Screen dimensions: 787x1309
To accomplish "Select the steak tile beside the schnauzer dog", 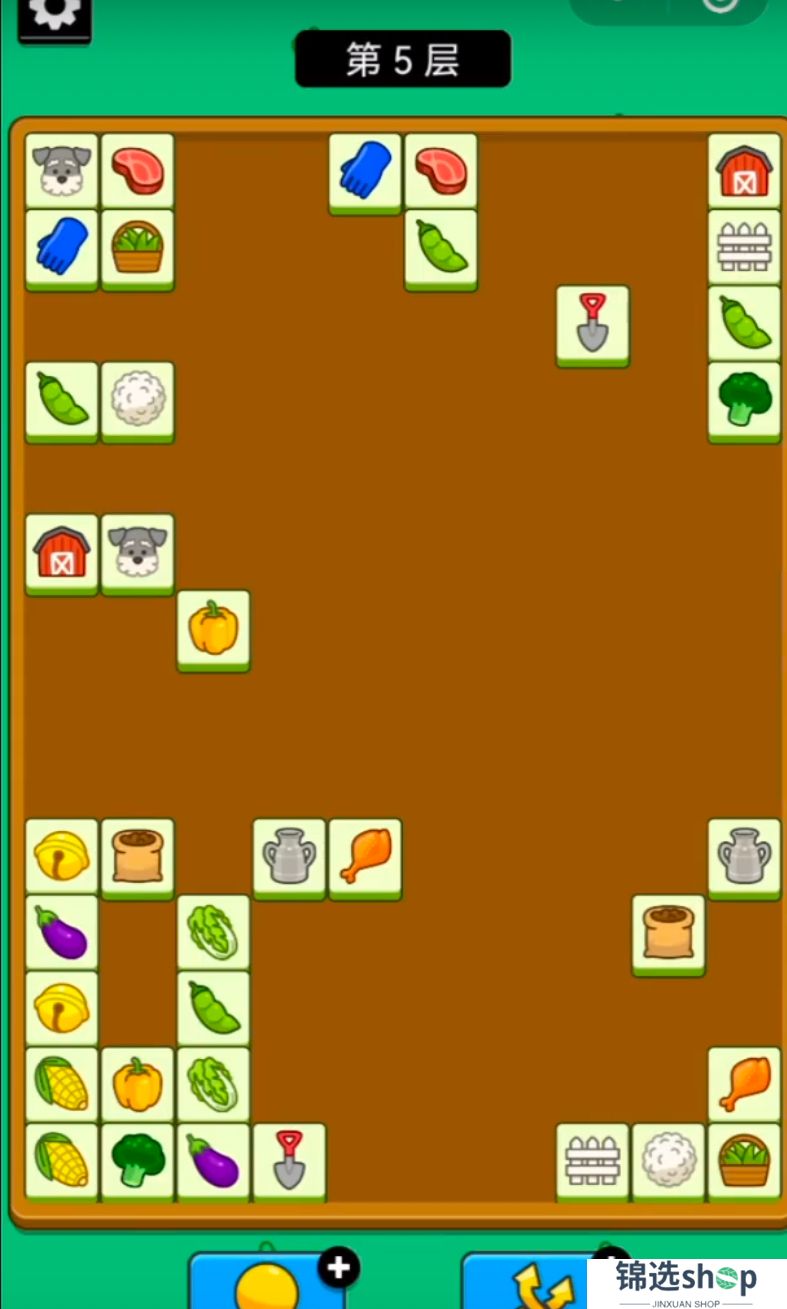I will (x=137, y=170).
